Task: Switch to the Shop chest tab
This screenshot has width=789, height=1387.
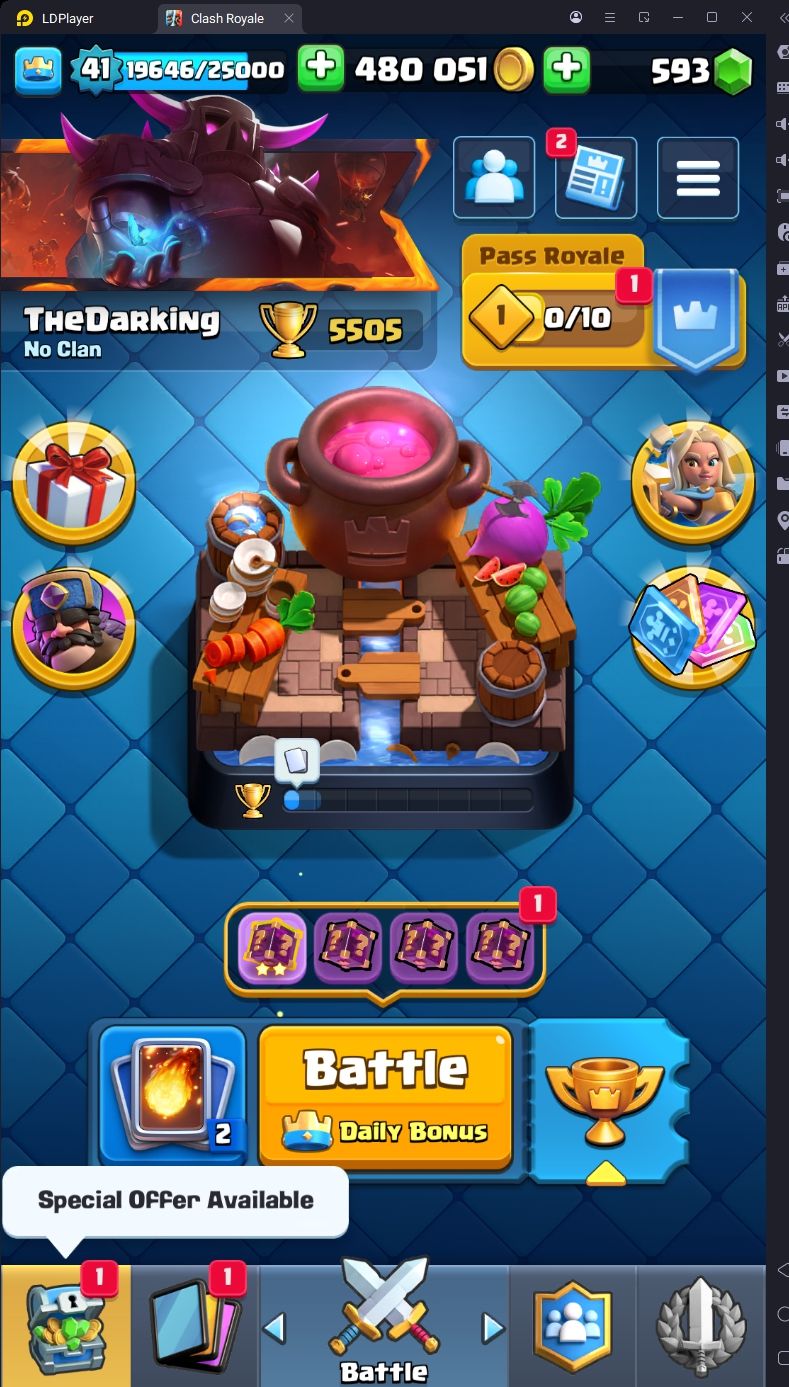Action: tap(66, 1326)
